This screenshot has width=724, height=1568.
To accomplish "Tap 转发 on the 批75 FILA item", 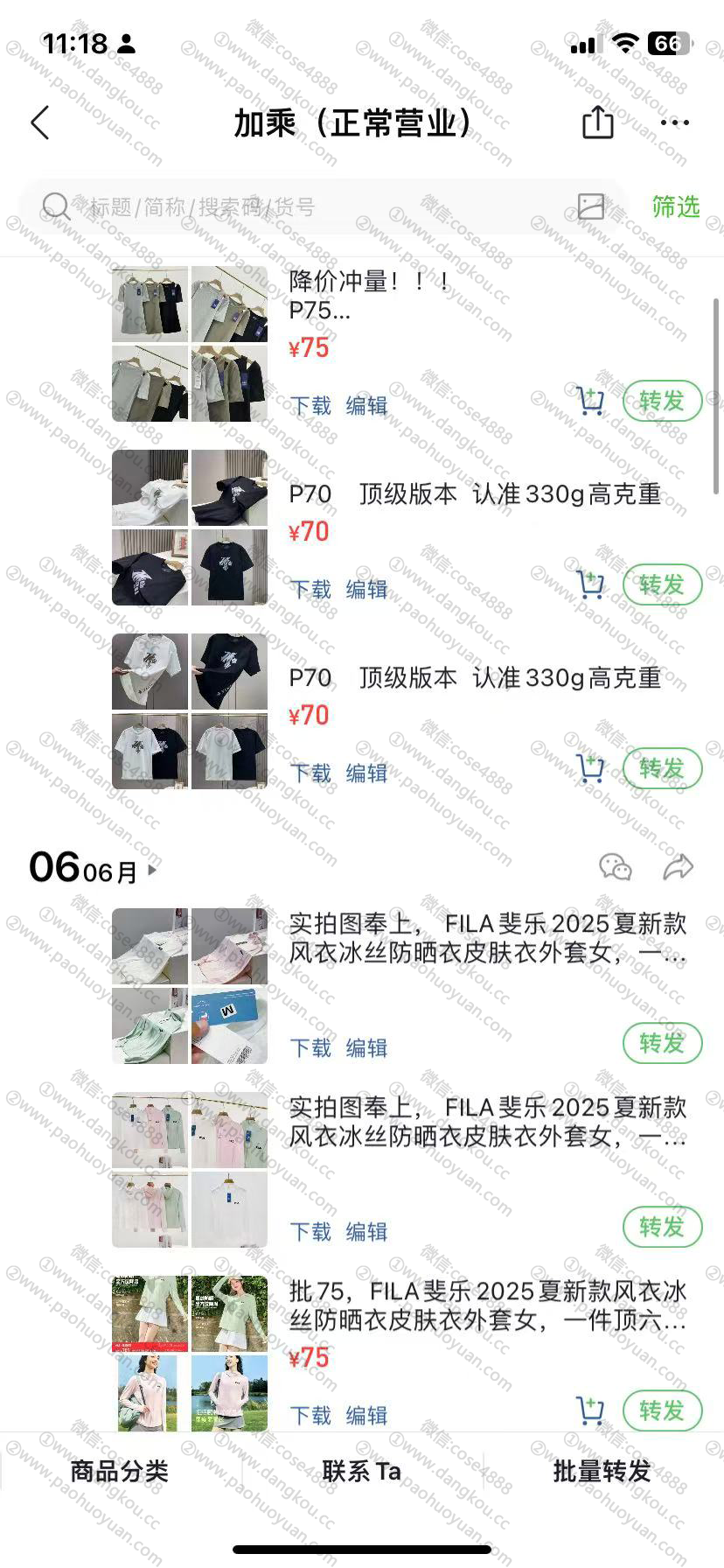I will pyautogui.click(x=662, y=1410).
